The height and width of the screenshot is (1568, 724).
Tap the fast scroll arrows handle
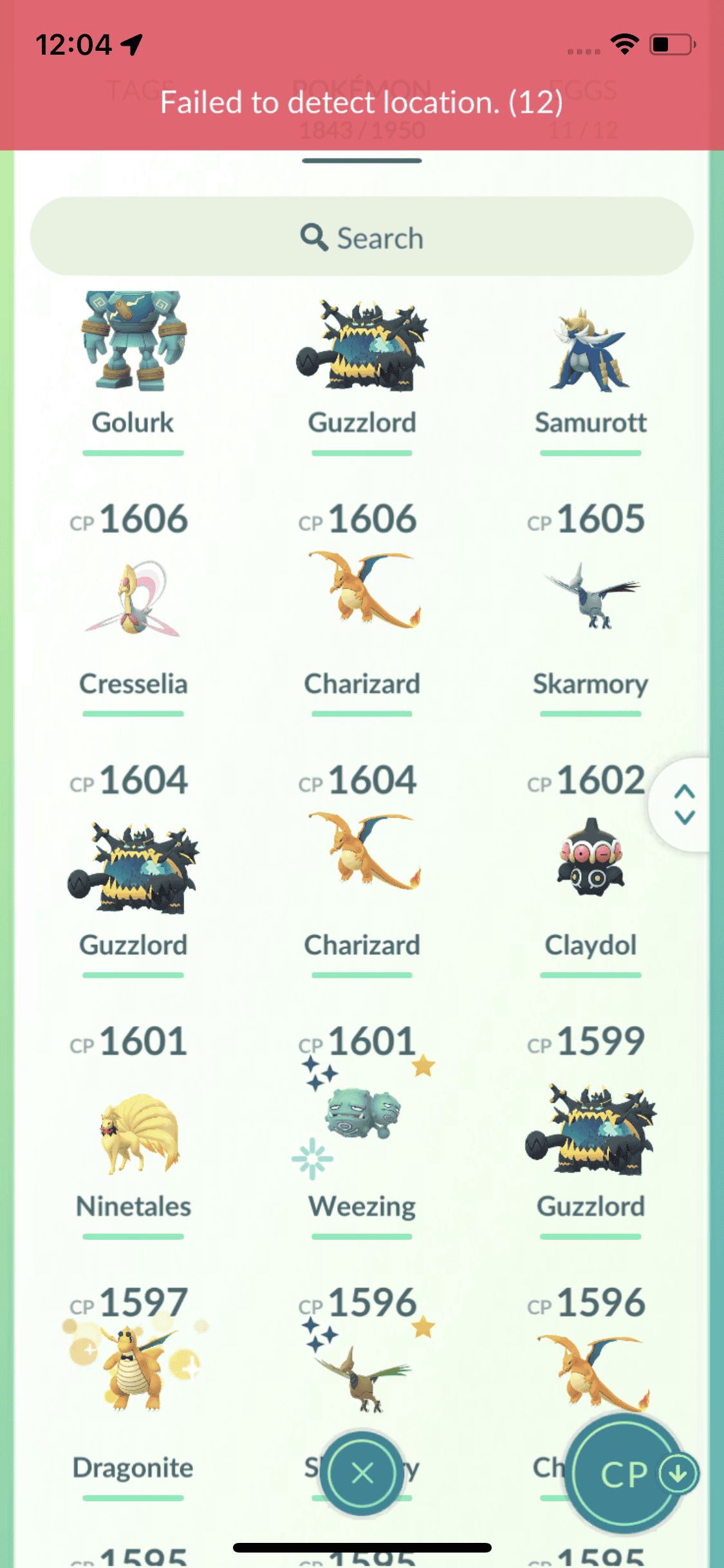[x=684, y=805]
